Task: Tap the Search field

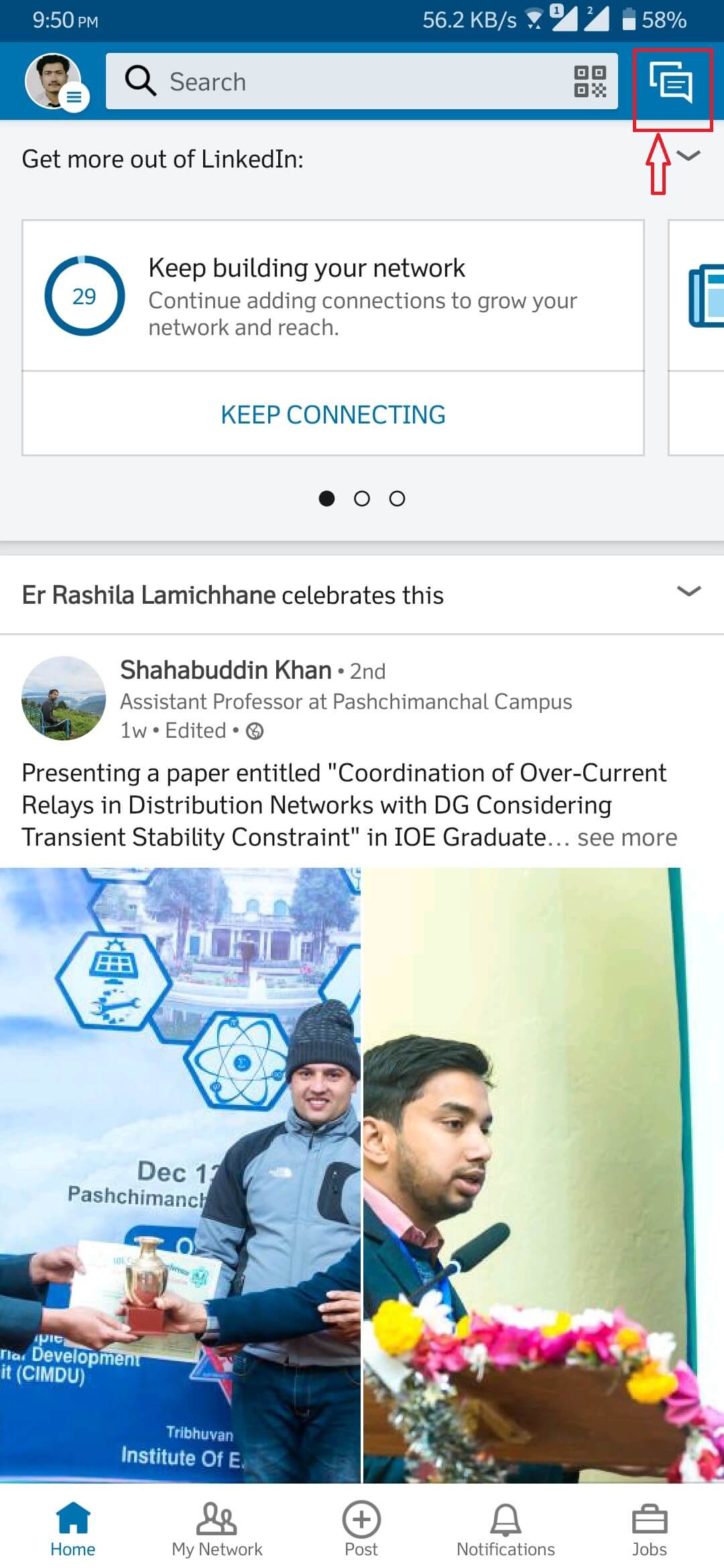Action: (335, 82)
